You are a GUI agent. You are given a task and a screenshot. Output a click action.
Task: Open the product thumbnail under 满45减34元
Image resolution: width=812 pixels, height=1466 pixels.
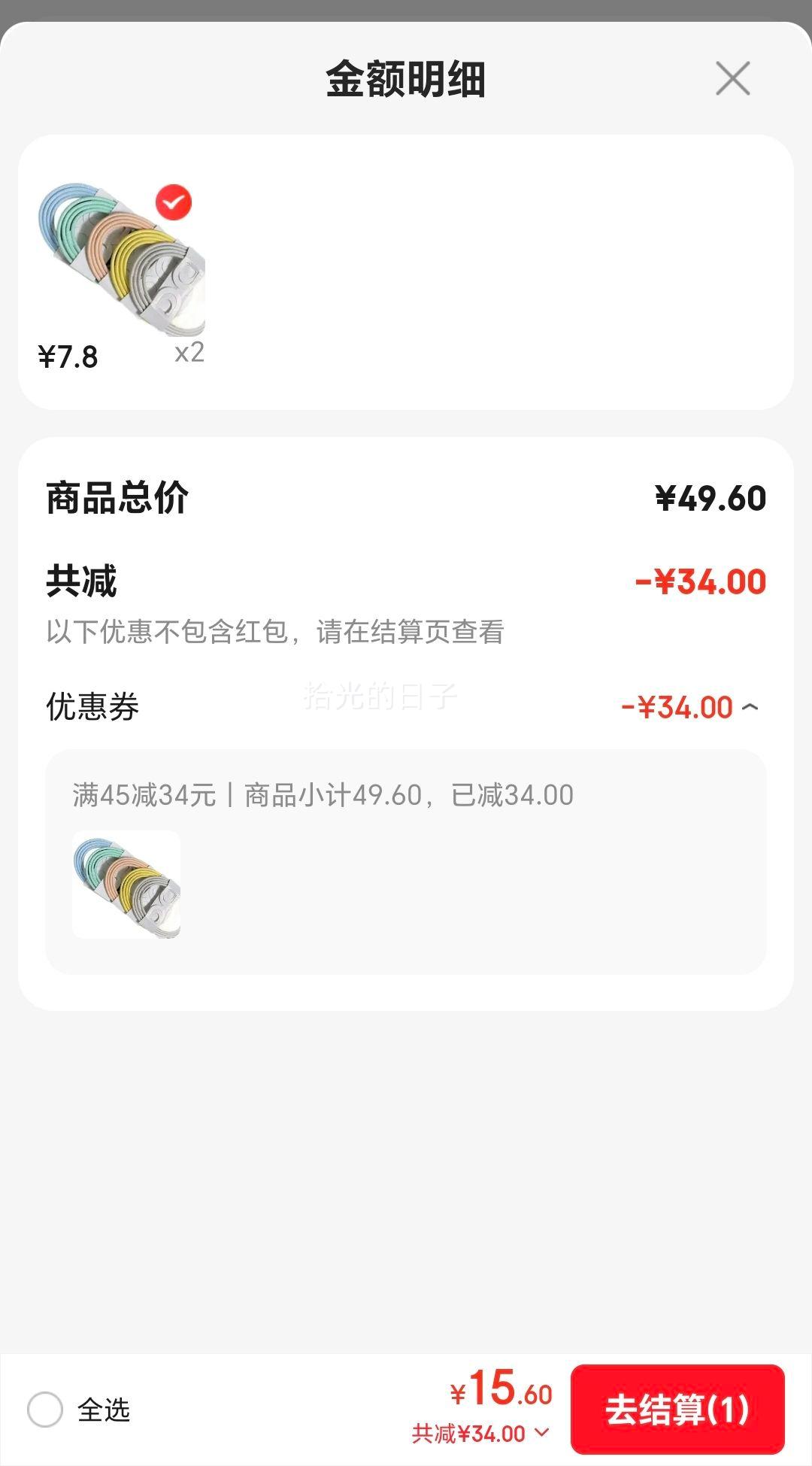126,885
